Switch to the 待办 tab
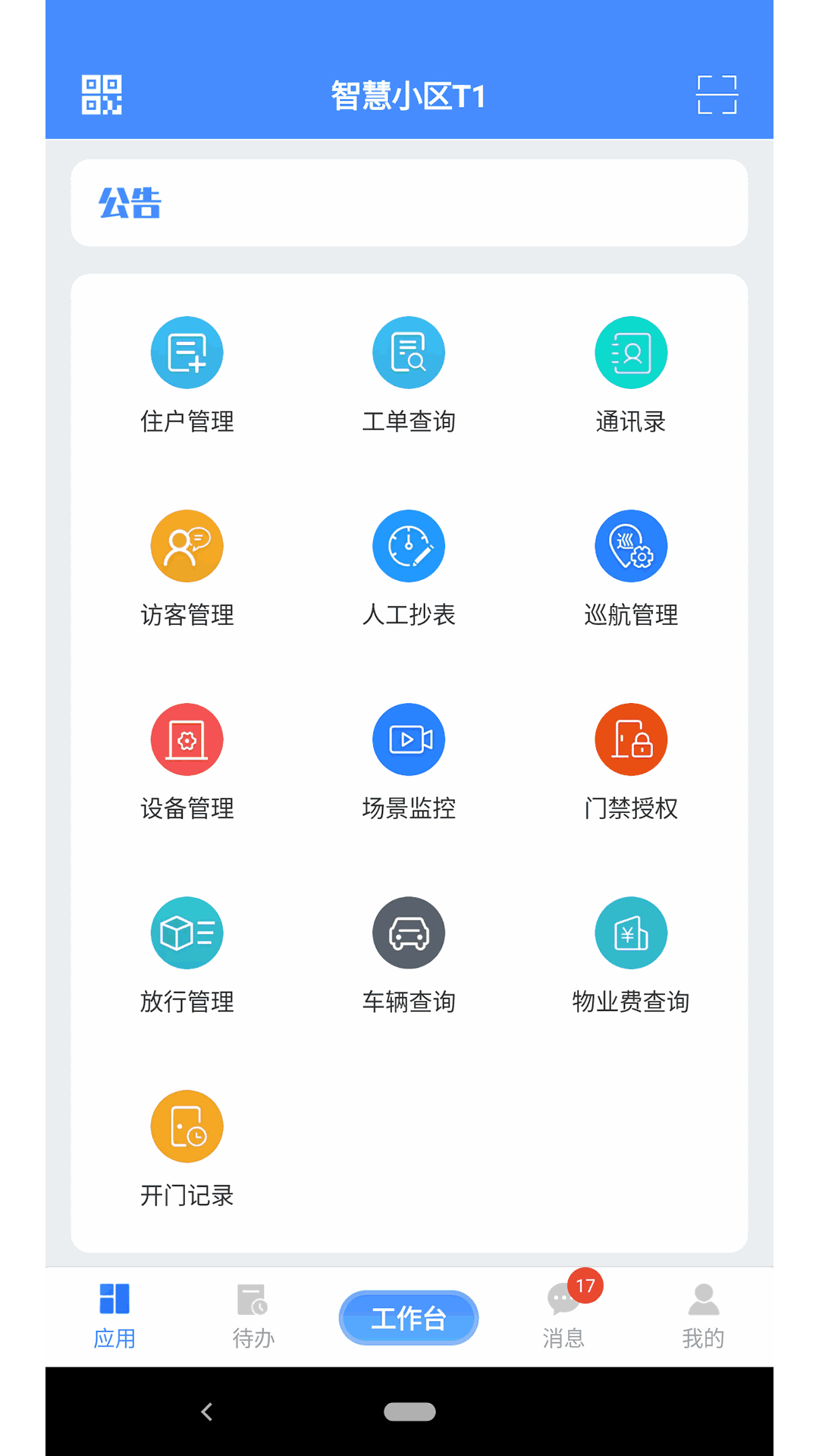The image size is (819, 1456). coord(253,1313)
